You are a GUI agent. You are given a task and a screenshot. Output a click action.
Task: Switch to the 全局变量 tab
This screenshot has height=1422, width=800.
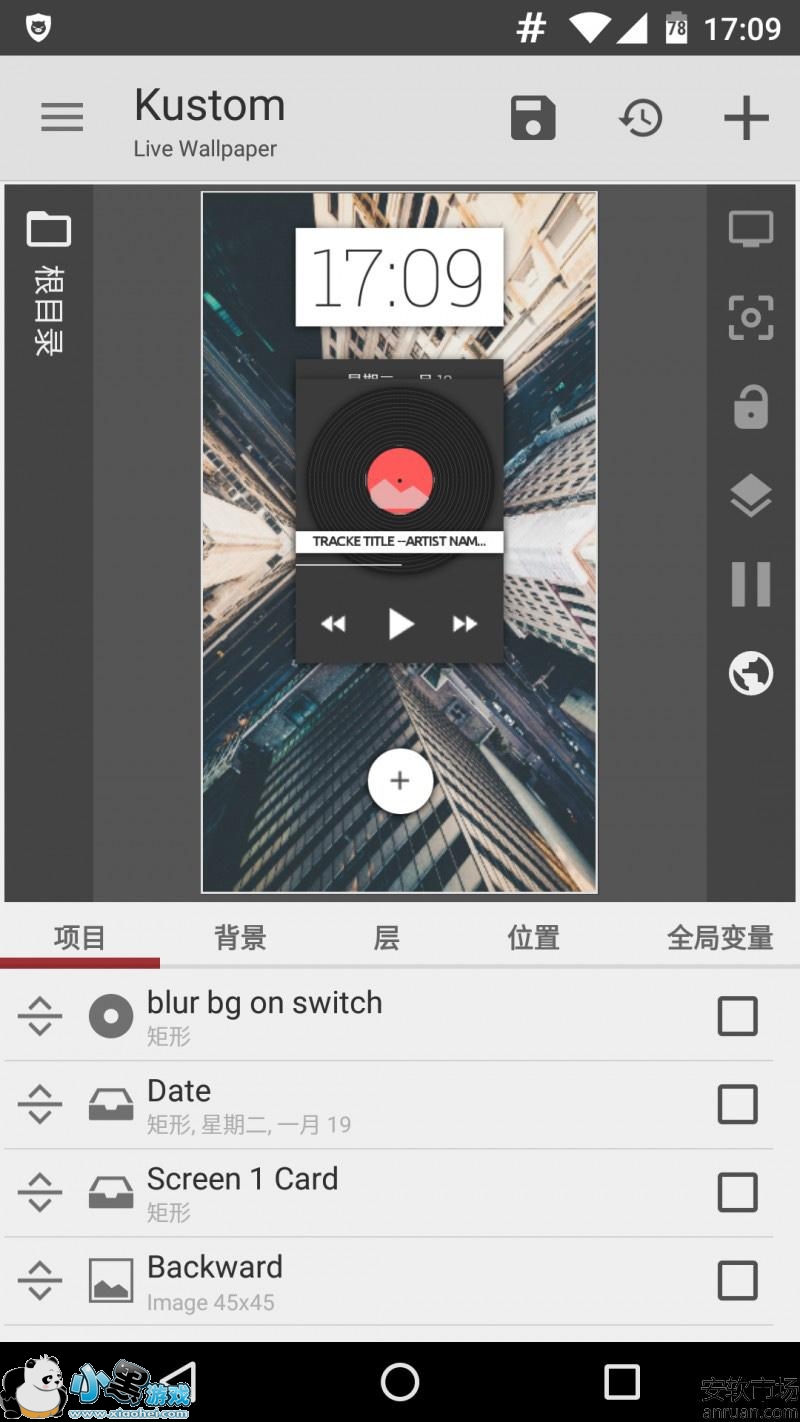coord(719,938)
